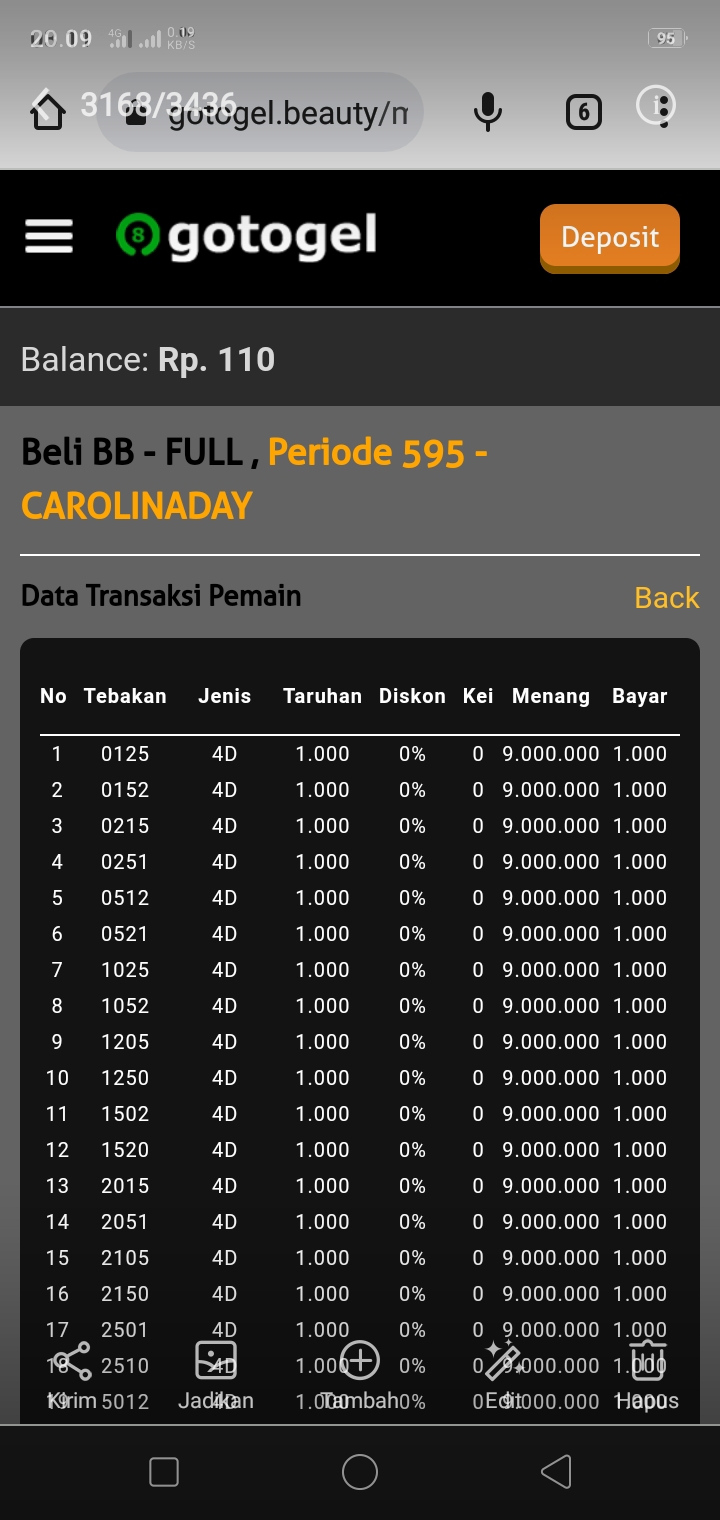Image resolution: width=720 pixels, height=1520 pixels.
Task: Open the photo info details
Action: tap(657, 106)
